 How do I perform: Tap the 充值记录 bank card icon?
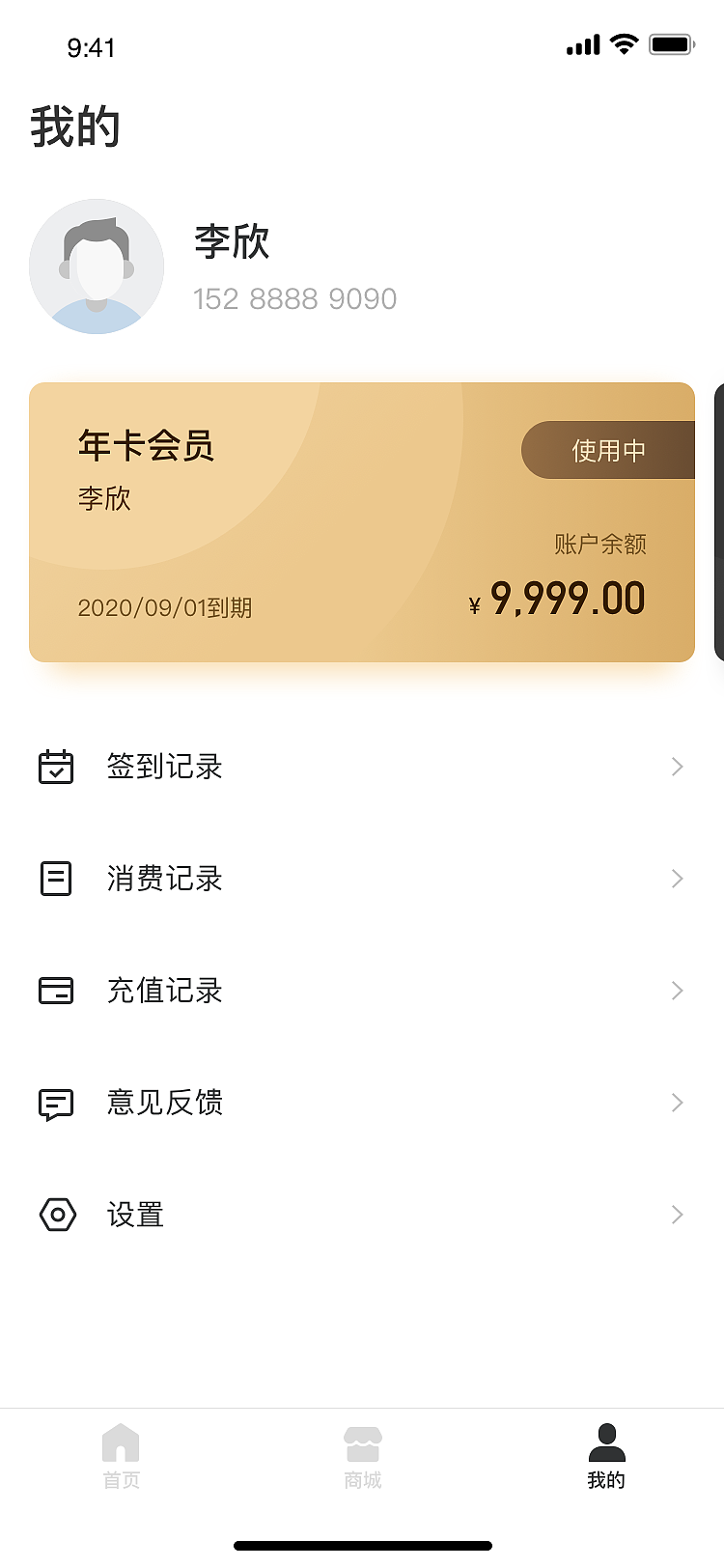pos(56,991)
